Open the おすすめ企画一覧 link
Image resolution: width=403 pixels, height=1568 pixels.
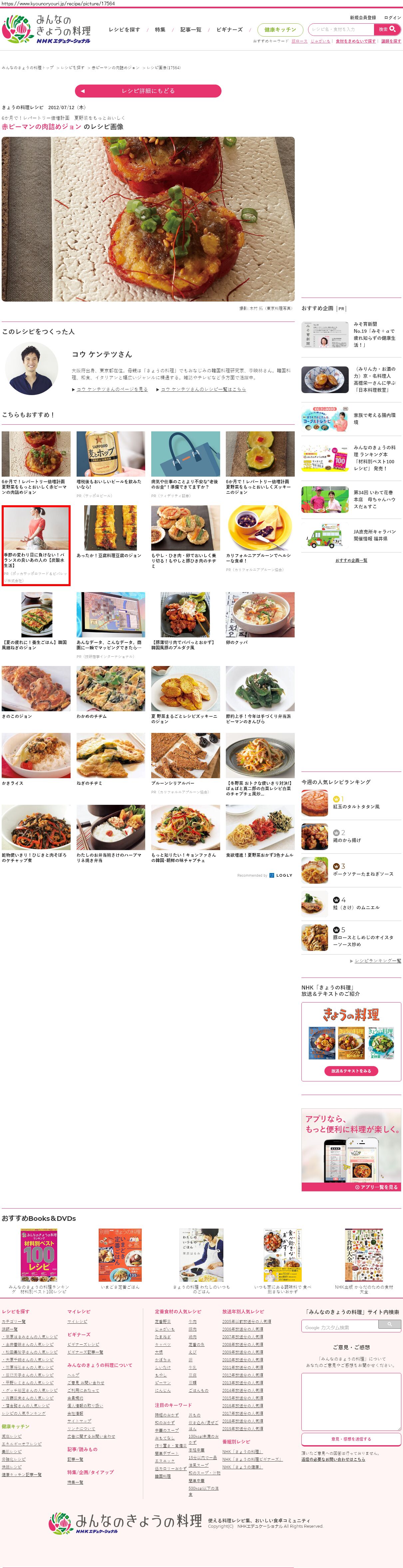coord(351,560)
